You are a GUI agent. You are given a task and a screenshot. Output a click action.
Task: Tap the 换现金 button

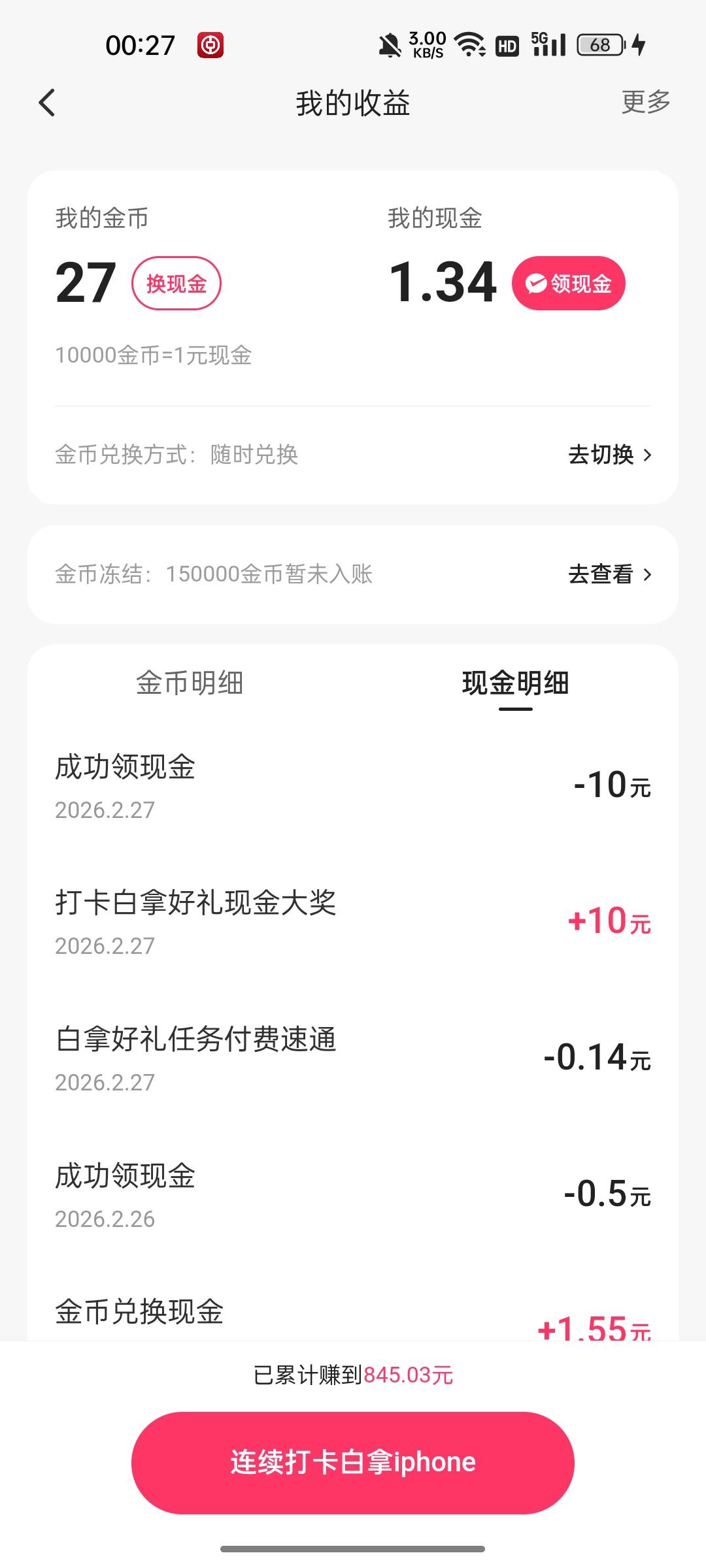click(176, 284)
